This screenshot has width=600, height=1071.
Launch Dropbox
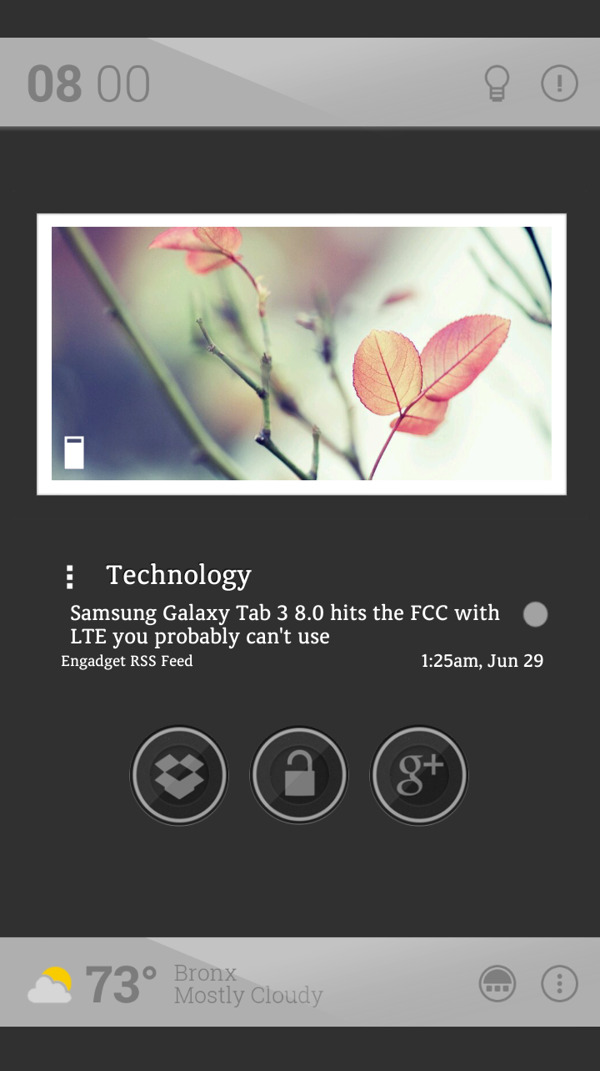click(x=179, y=775)
